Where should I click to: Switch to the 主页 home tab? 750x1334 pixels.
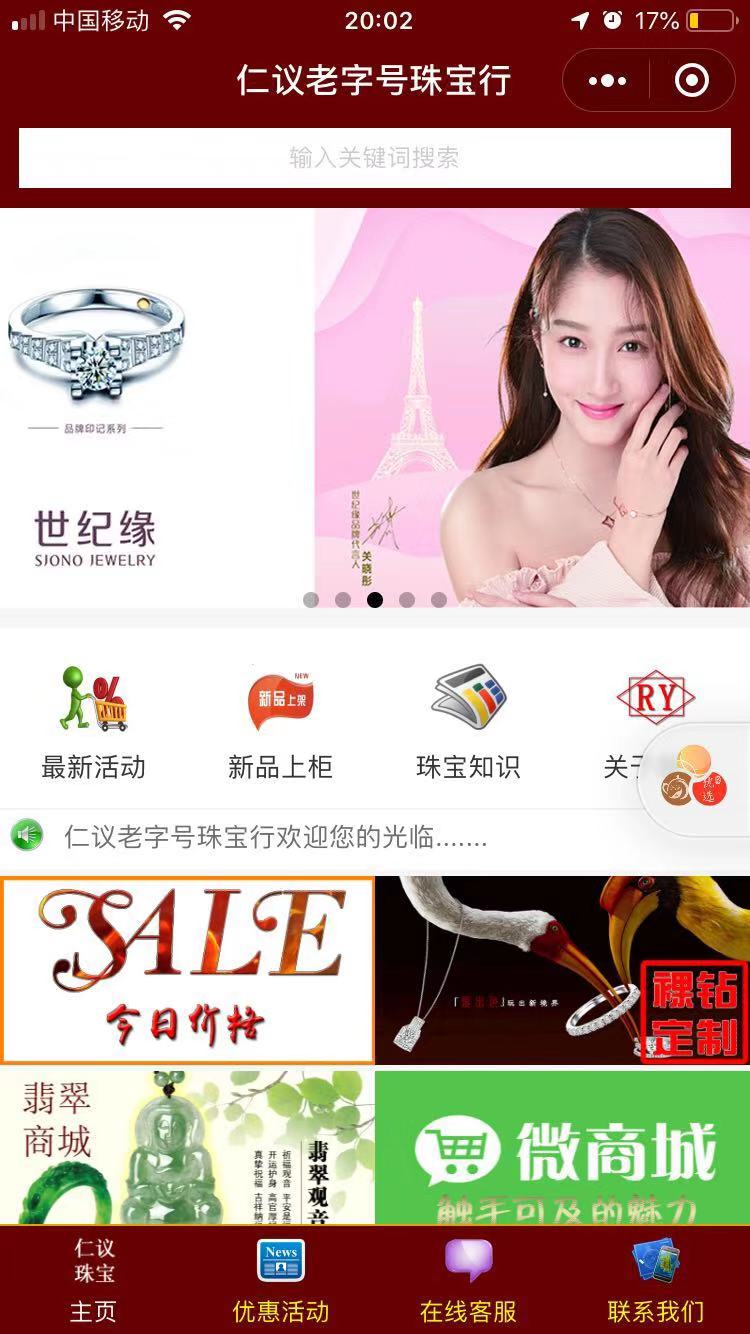pyautogui.click(x=94, y=1280)
